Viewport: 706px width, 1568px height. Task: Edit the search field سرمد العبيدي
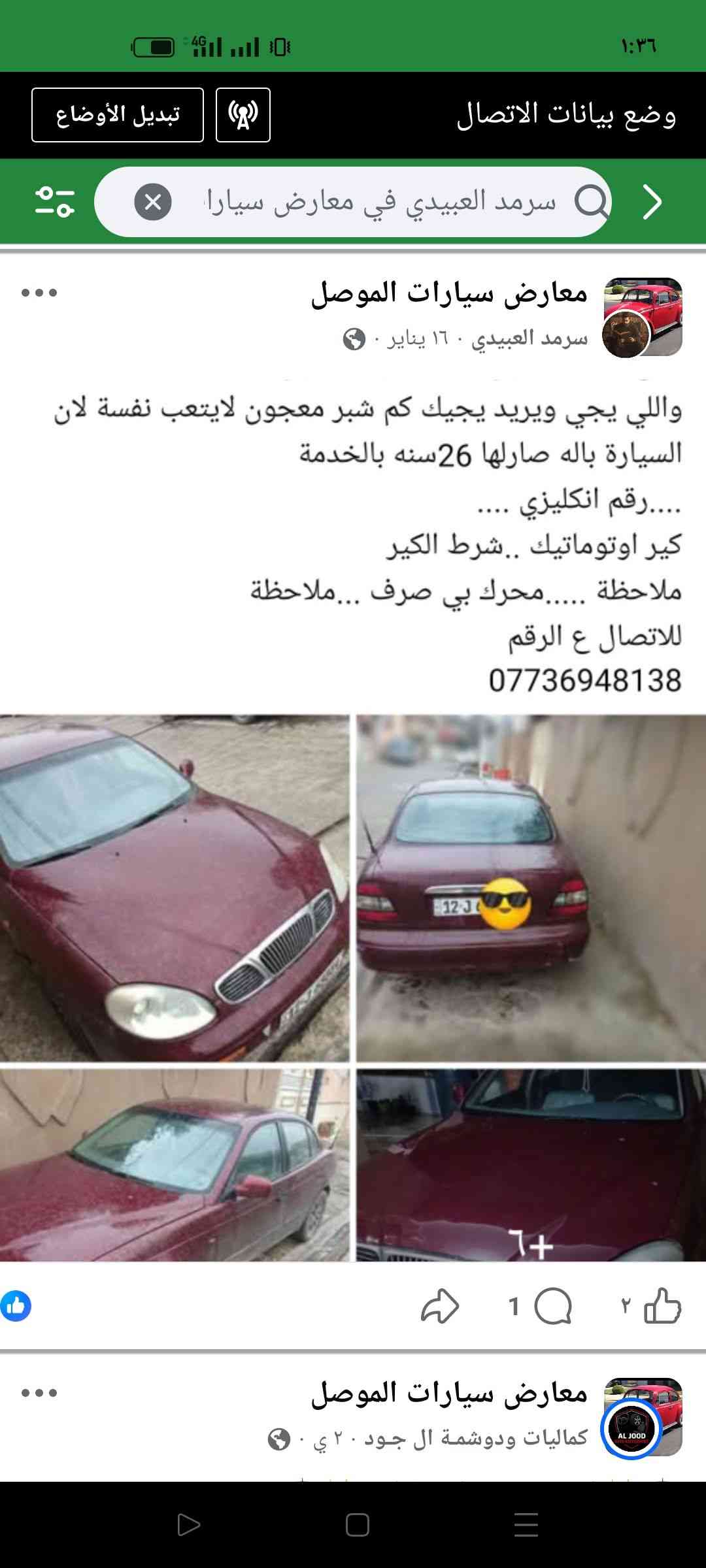pyautogui.click(x=379, y=202)
